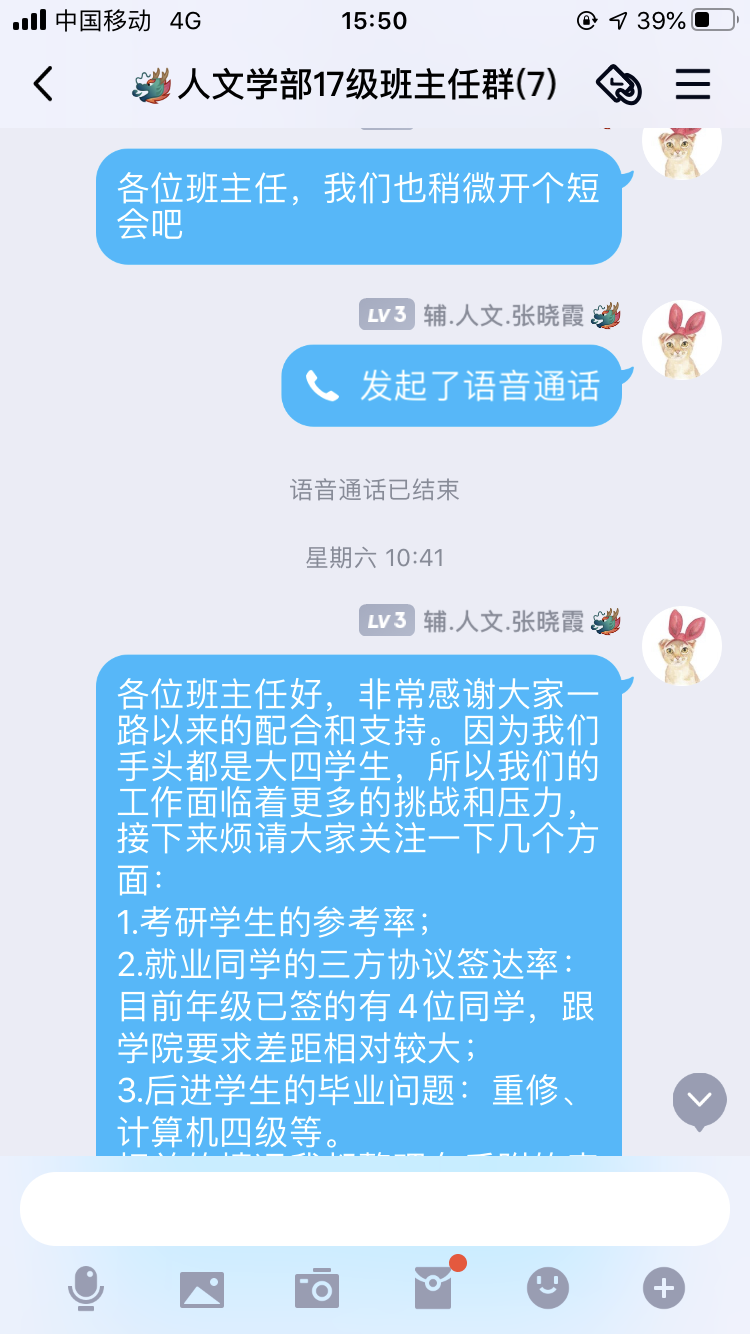Record a voice message with the microphone
The image size is (750, 1334).
click(86, 1288)
